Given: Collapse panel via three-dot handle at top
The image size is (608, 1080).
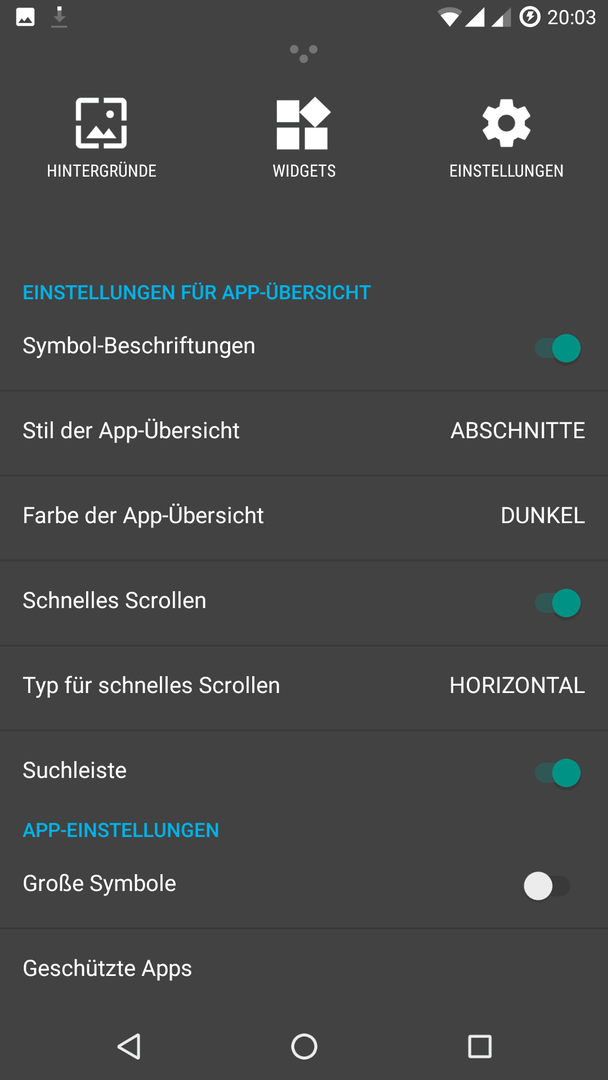Looking at the screenshot, I should click(304, 53).
